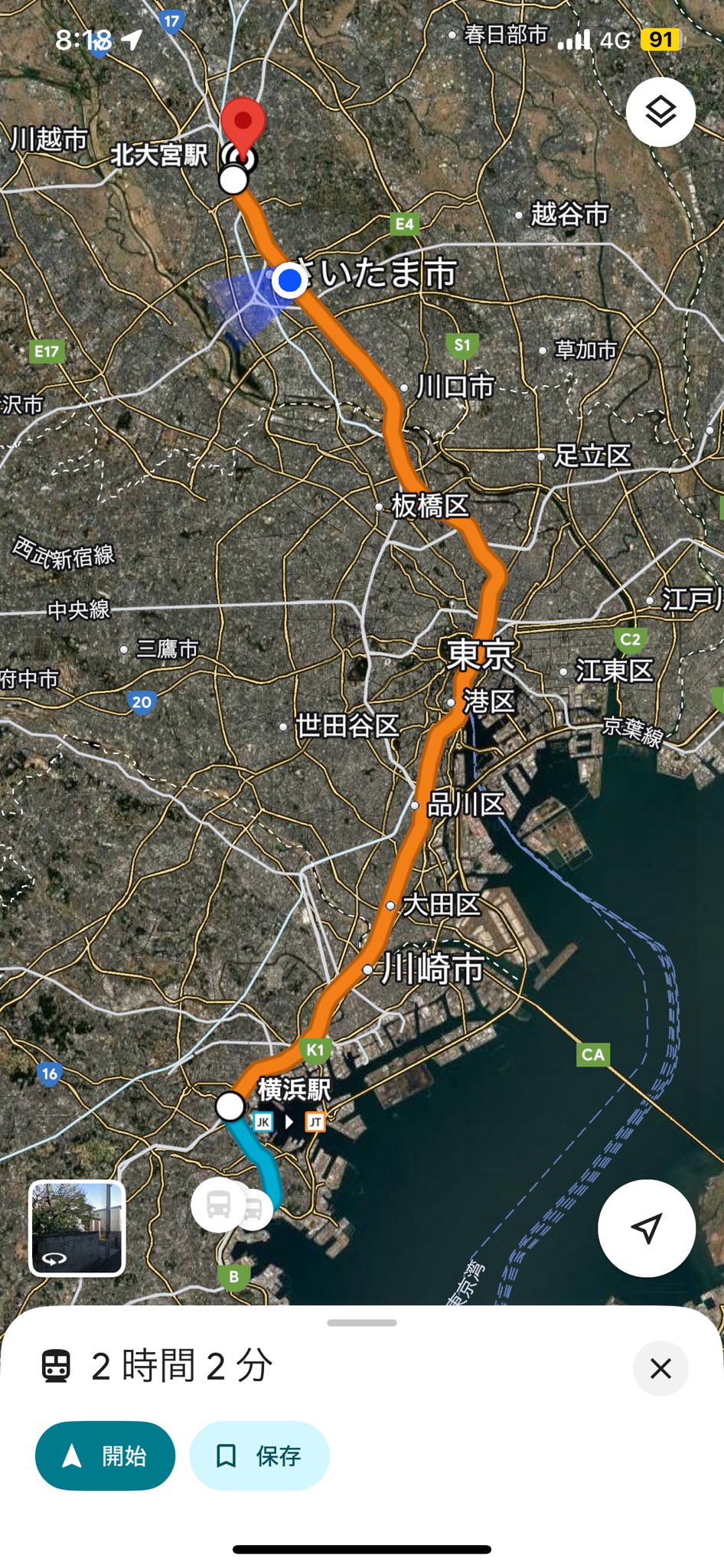
Task: Open the Street View thumbnail
Action: coord(77,1228)
